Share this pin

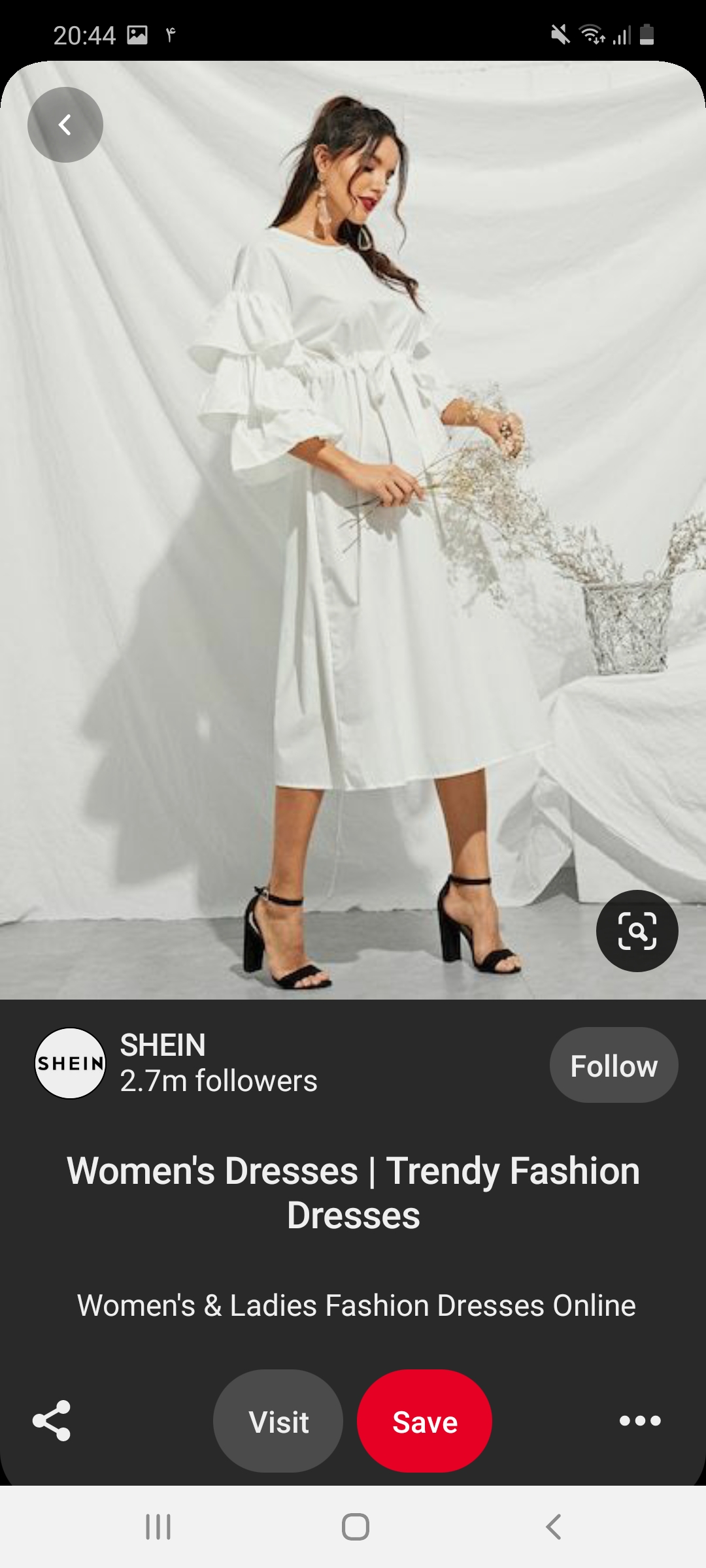click(x=52, y=1420)
